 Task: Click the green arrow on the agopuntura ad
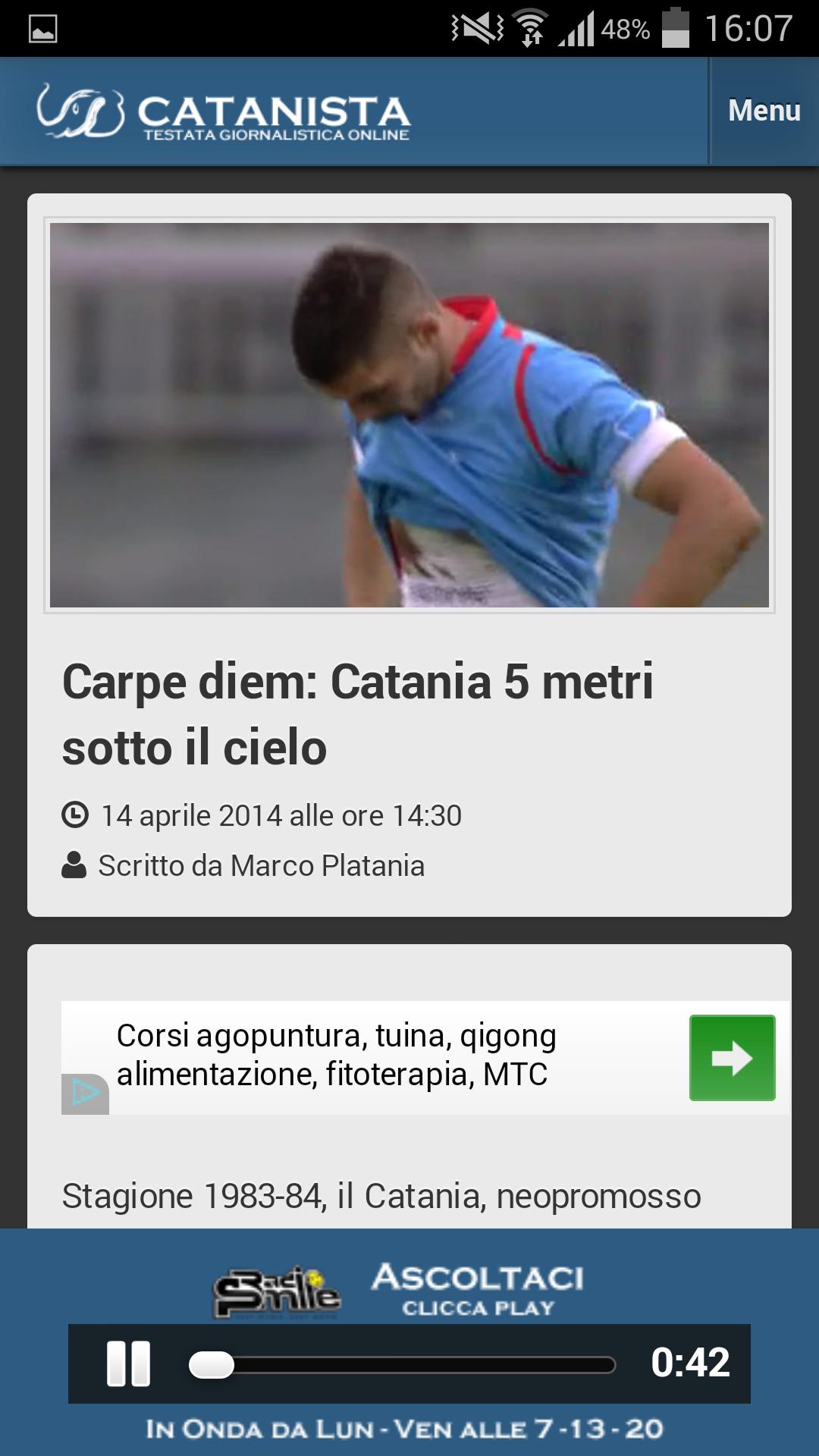click(730, 1054)
